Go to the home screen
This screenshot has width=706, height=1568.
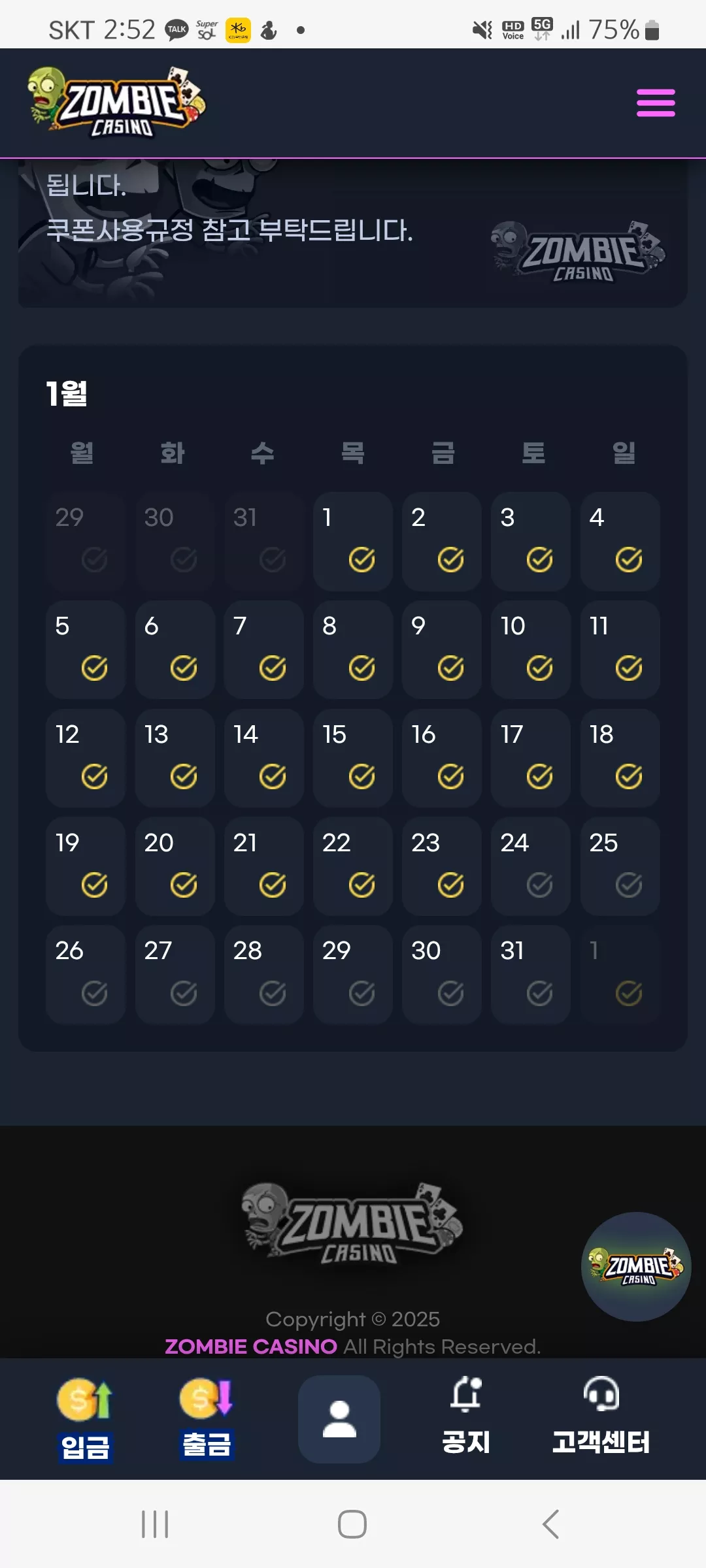tap(352, 1524)
